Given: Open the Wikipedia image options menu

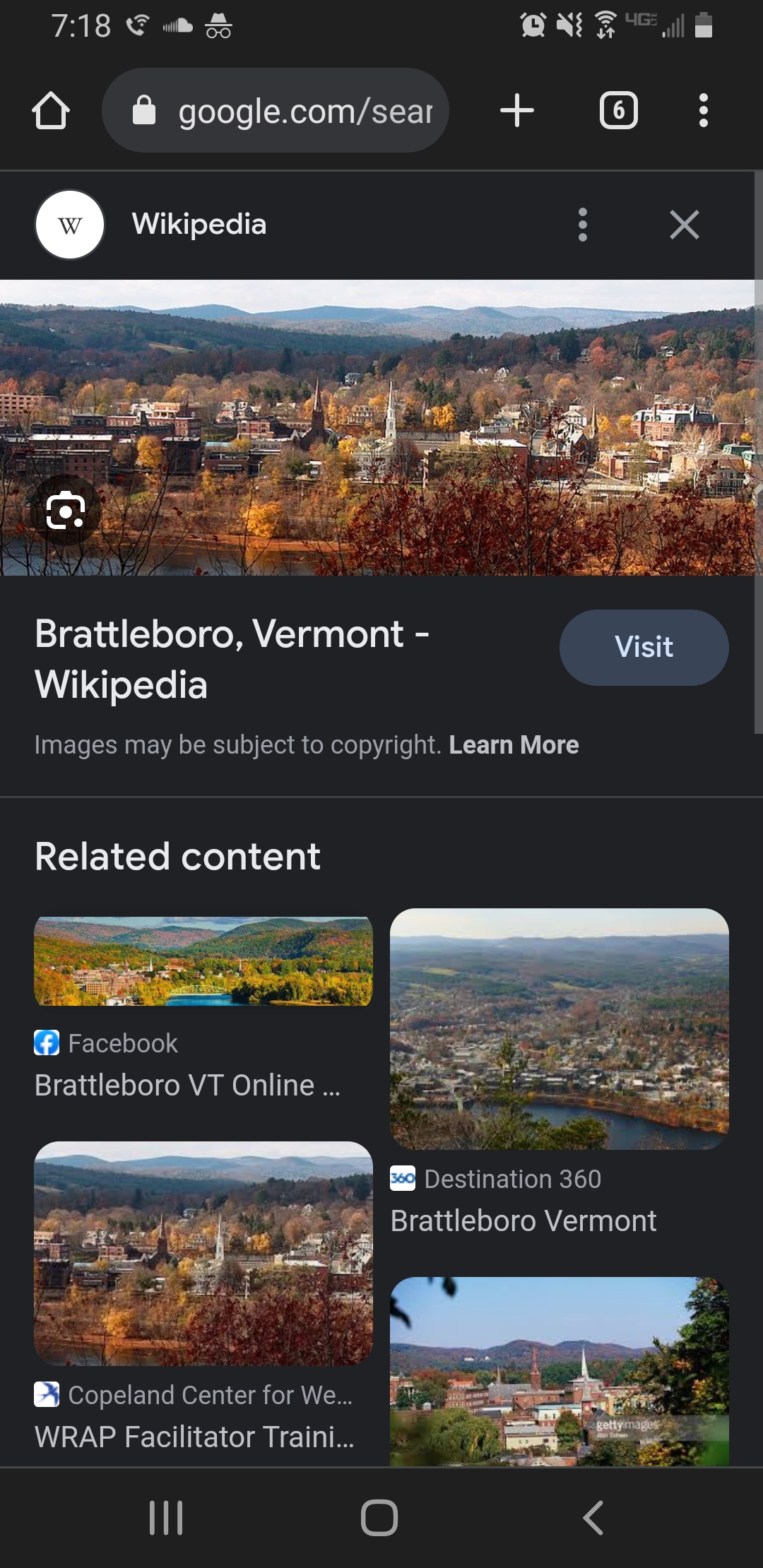Looking at the screenshot, I should coord(582,225).
